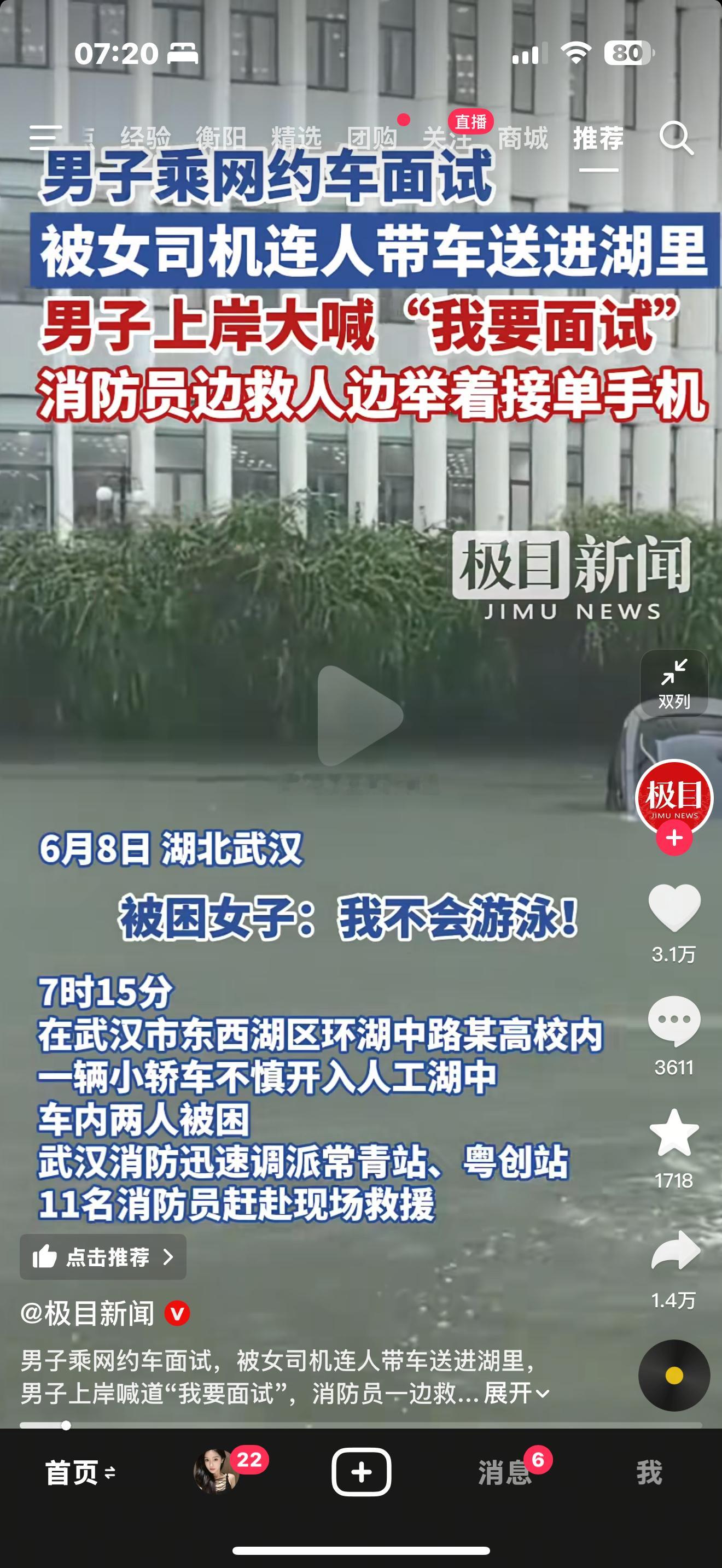Screen dimensions: 722x1568
Task: Share the video with the arrow icon
Action: (675, 1250)
